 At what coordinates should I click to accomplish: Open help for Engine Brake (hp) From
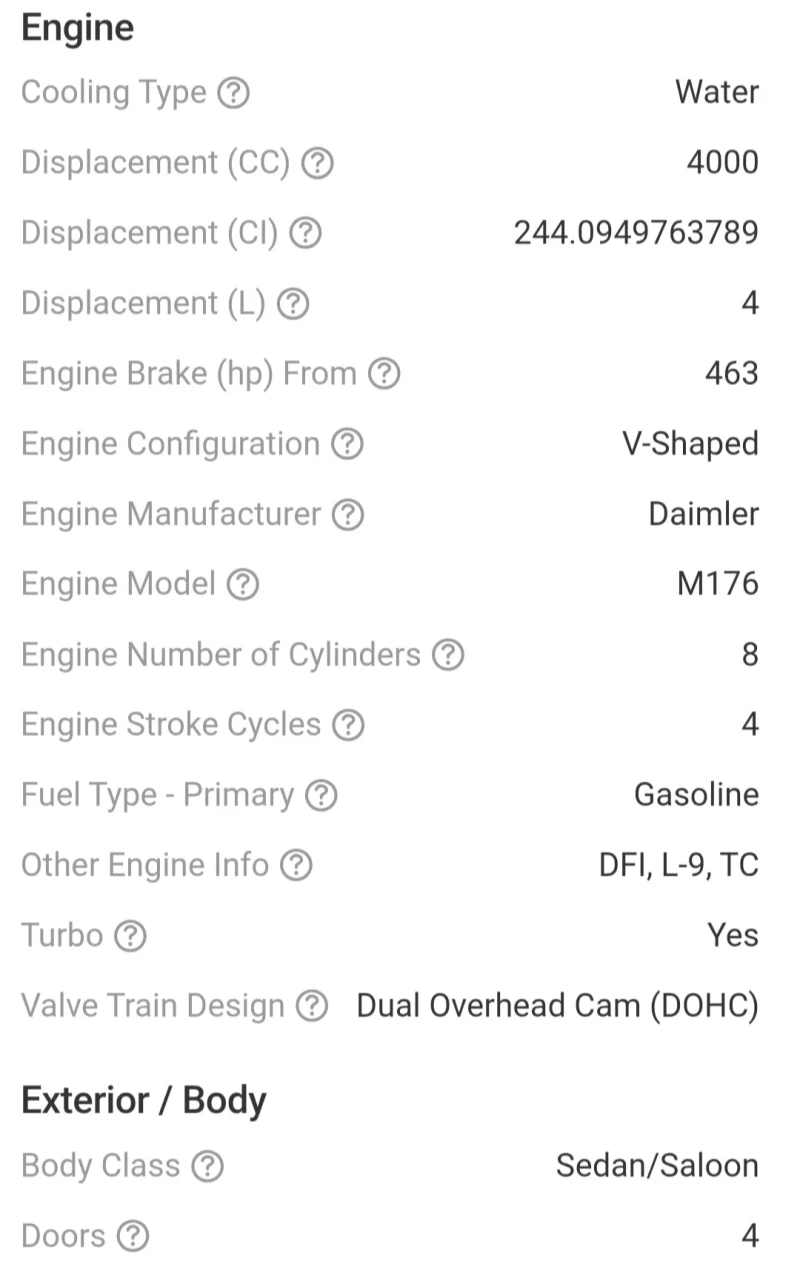[x=383, y=373]
